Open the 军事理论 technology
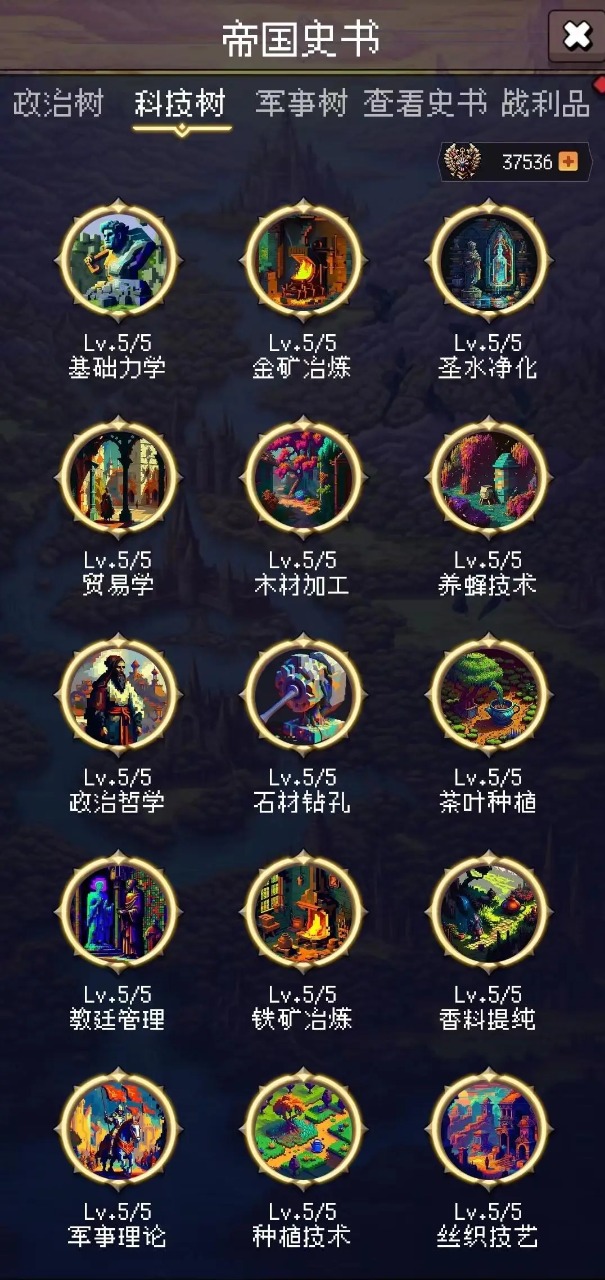 click(118, 1128)
